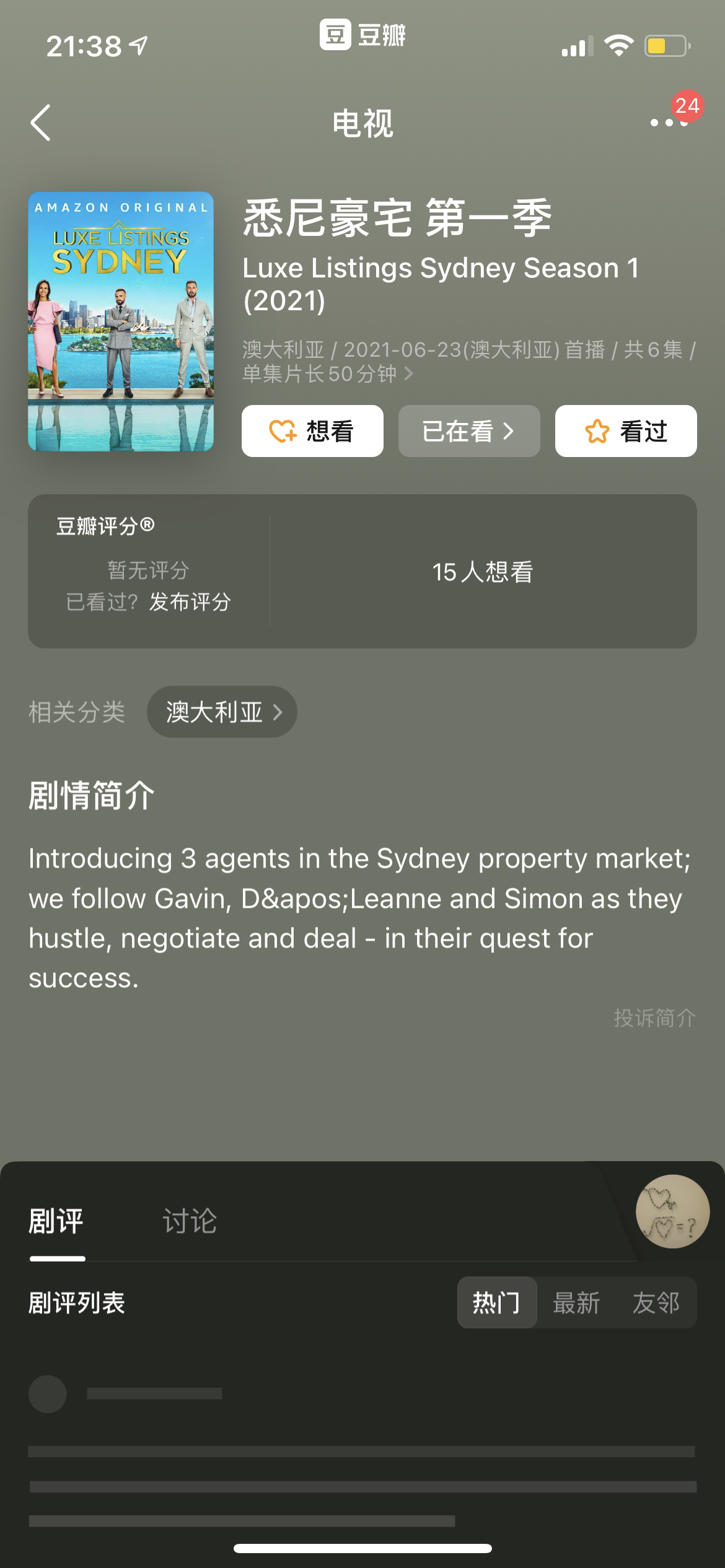Viewport: 725px width, 1568px height.
Task: Go back to the previous page
Action: point(41,123)
